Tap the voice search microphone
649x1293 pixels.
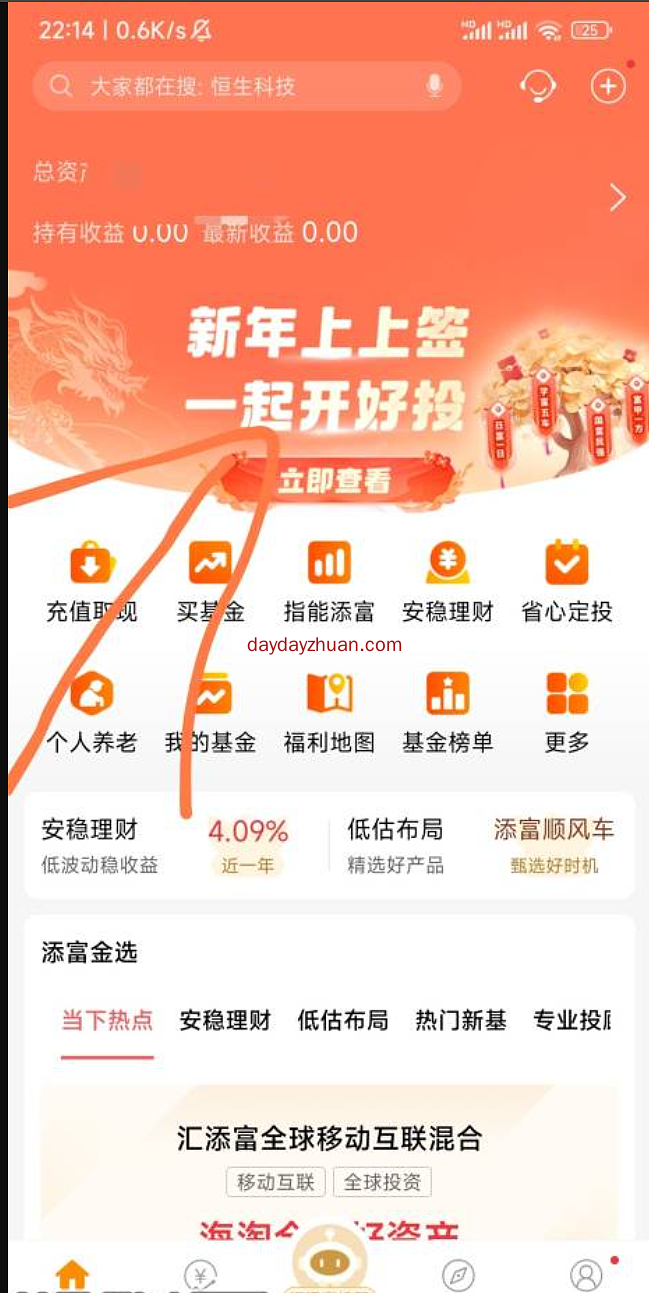point(434,87)
